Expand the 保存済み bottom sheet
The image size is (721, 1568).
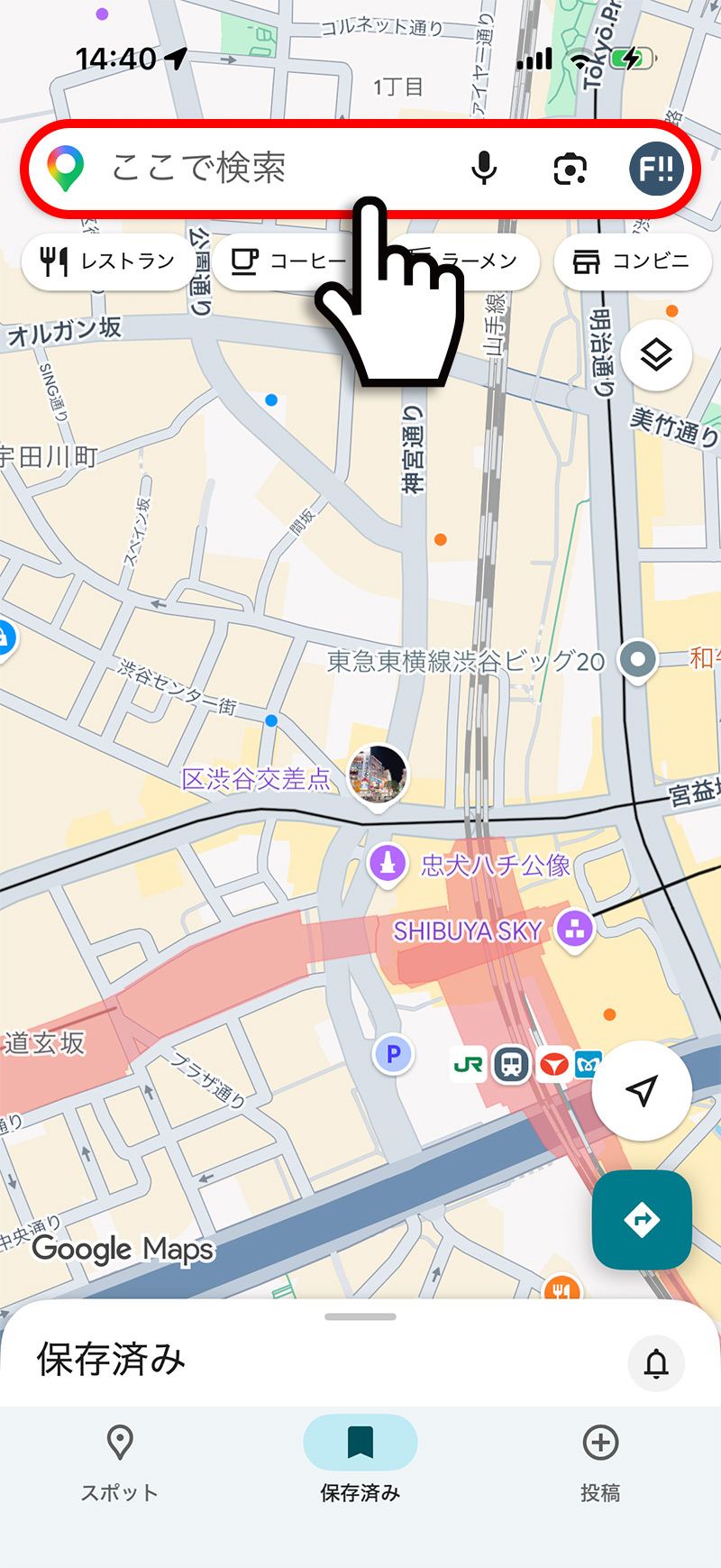click(360, 1318)
